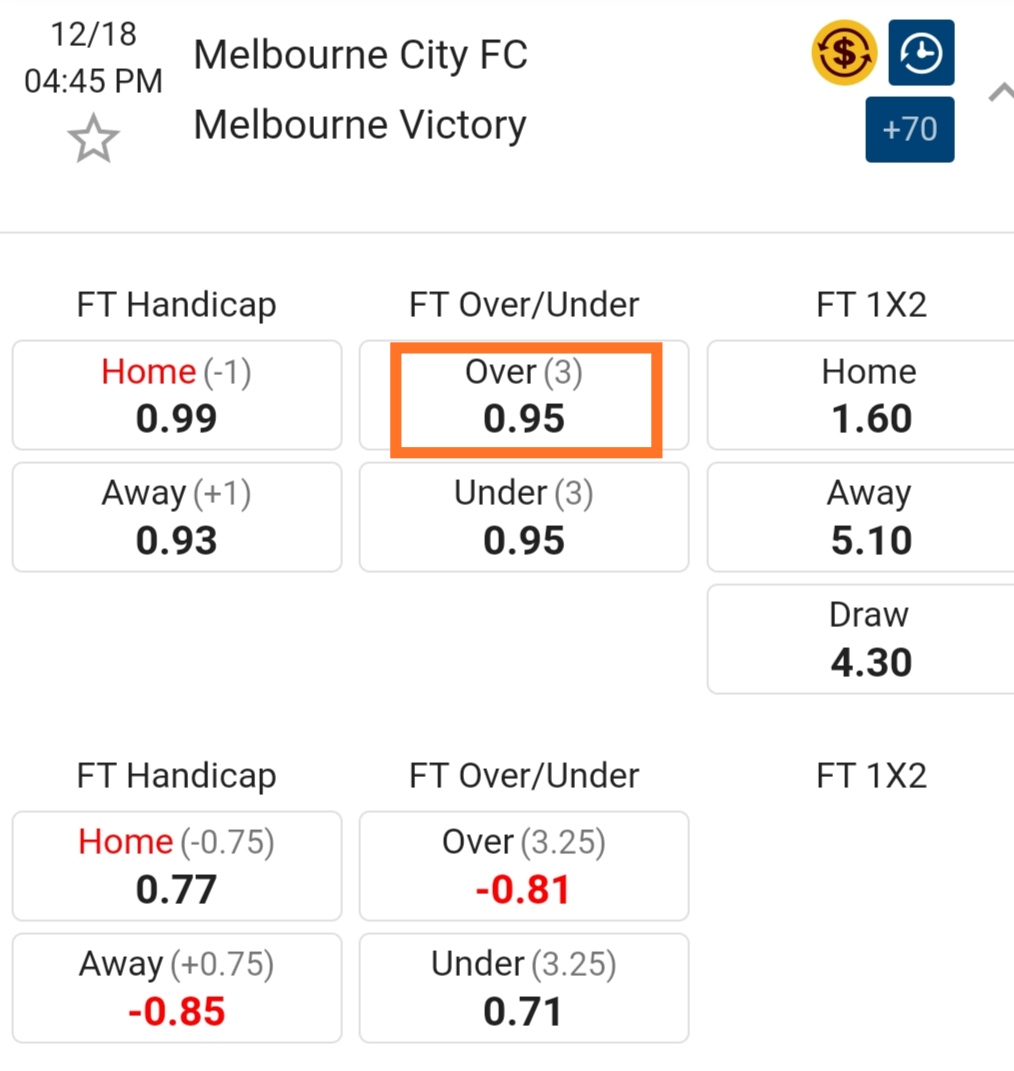Image resolution: width=1014 pixels, height=1071 pixels.
Task: Select Over (3.25) at -0.81
Action: (x=524, y=866)
